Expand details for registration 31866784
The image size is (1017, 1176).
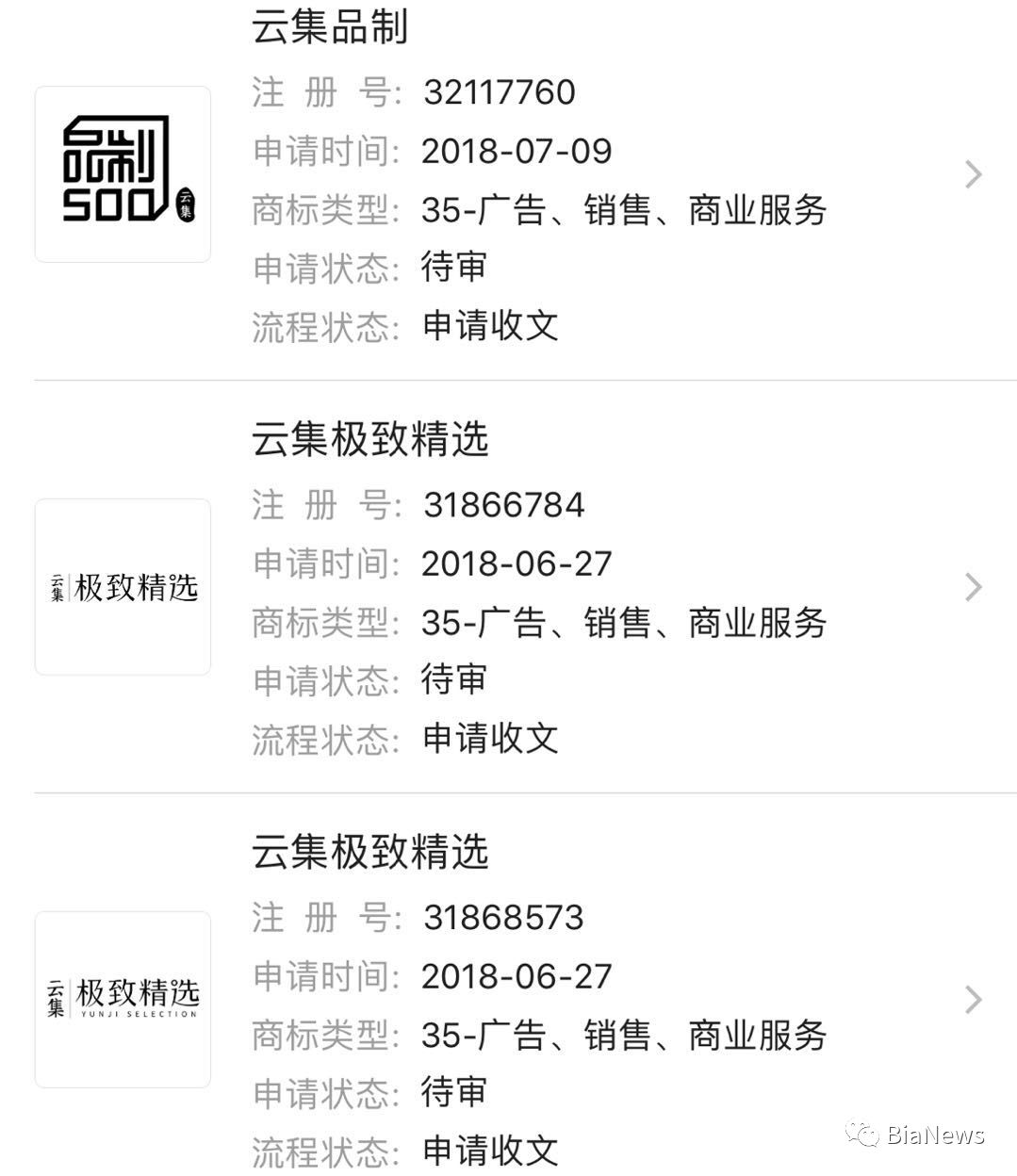[972, 585]
